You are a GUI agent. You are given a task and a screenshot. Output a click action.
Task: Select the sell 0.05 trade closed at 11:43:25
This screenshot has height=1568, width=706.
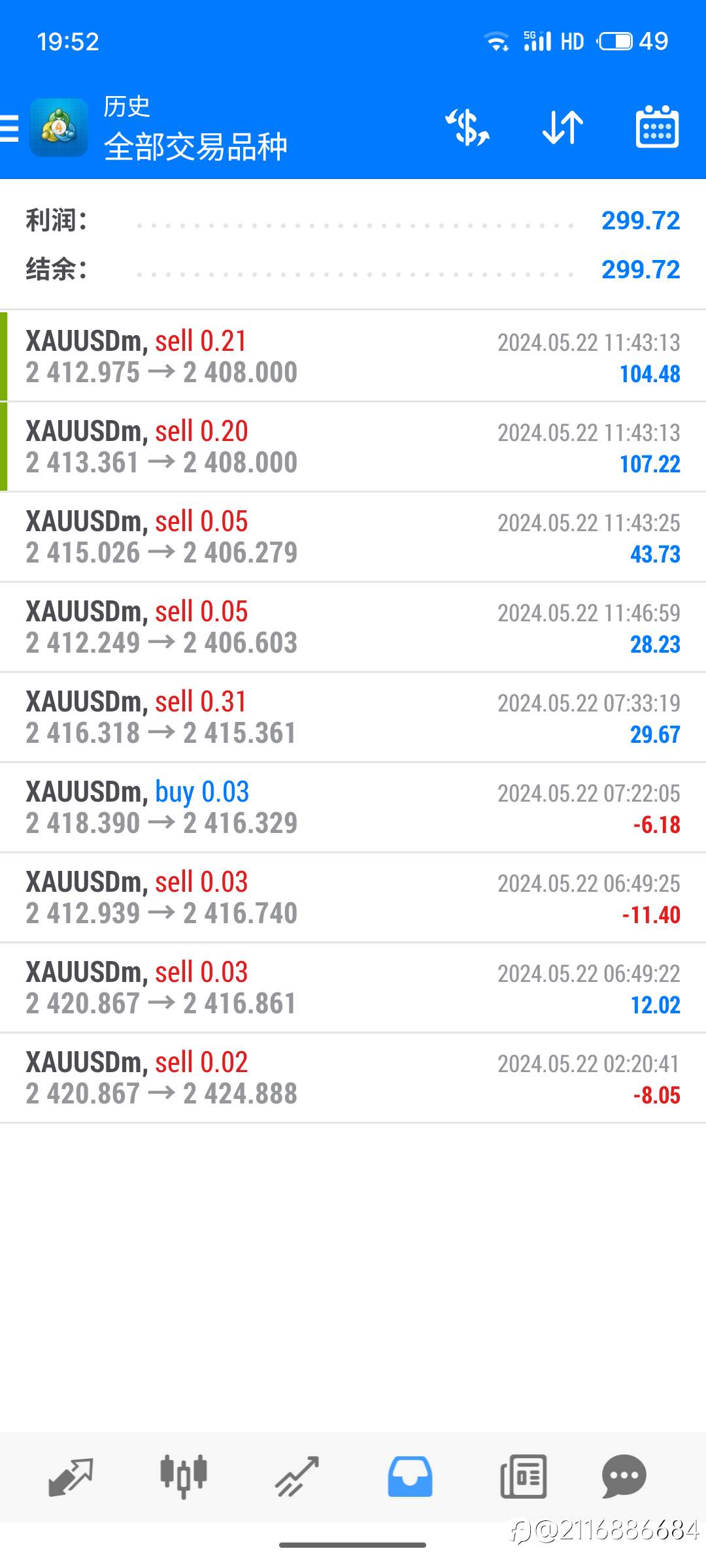353,537
